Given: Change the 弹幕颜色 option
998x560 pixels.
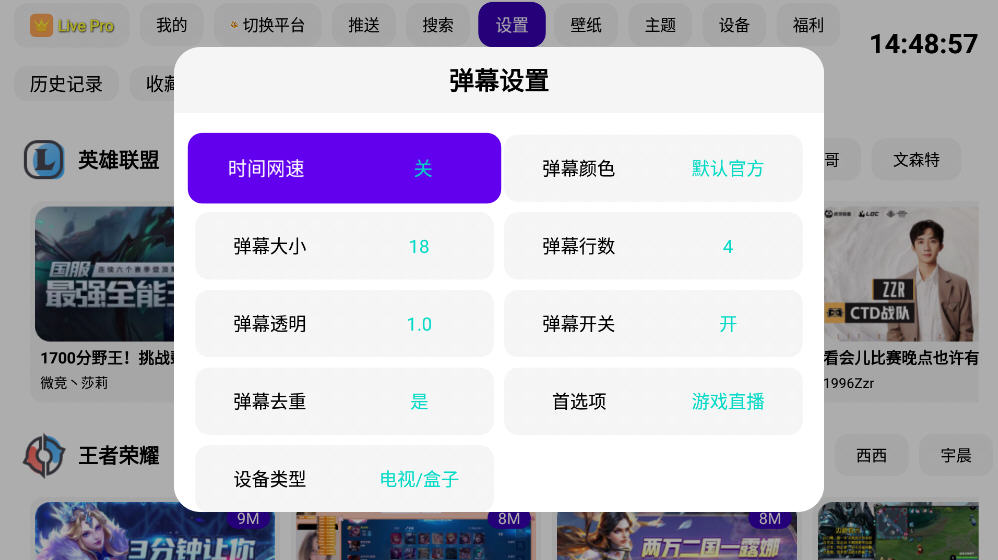Looking at the screenshot, I should 652,168.
